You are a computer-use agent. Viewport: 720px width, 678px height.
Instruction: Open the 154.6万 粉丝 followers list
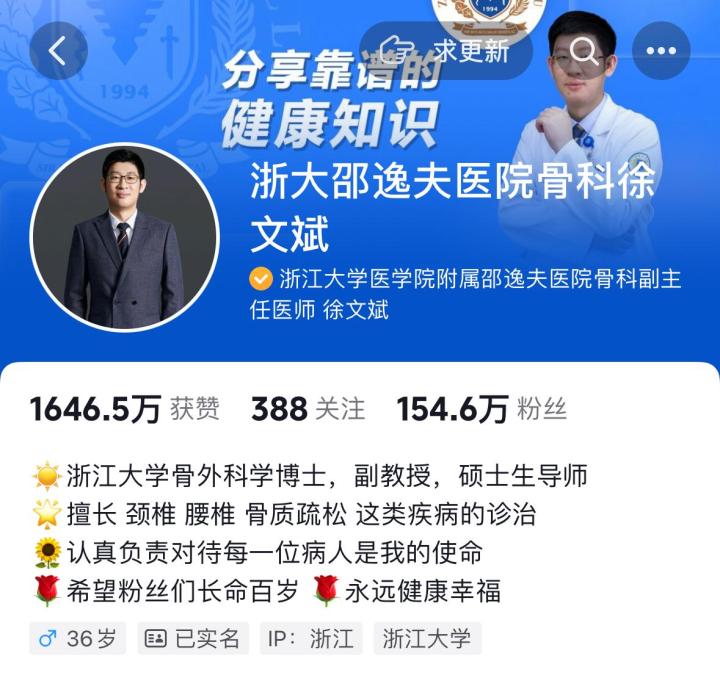481,409
